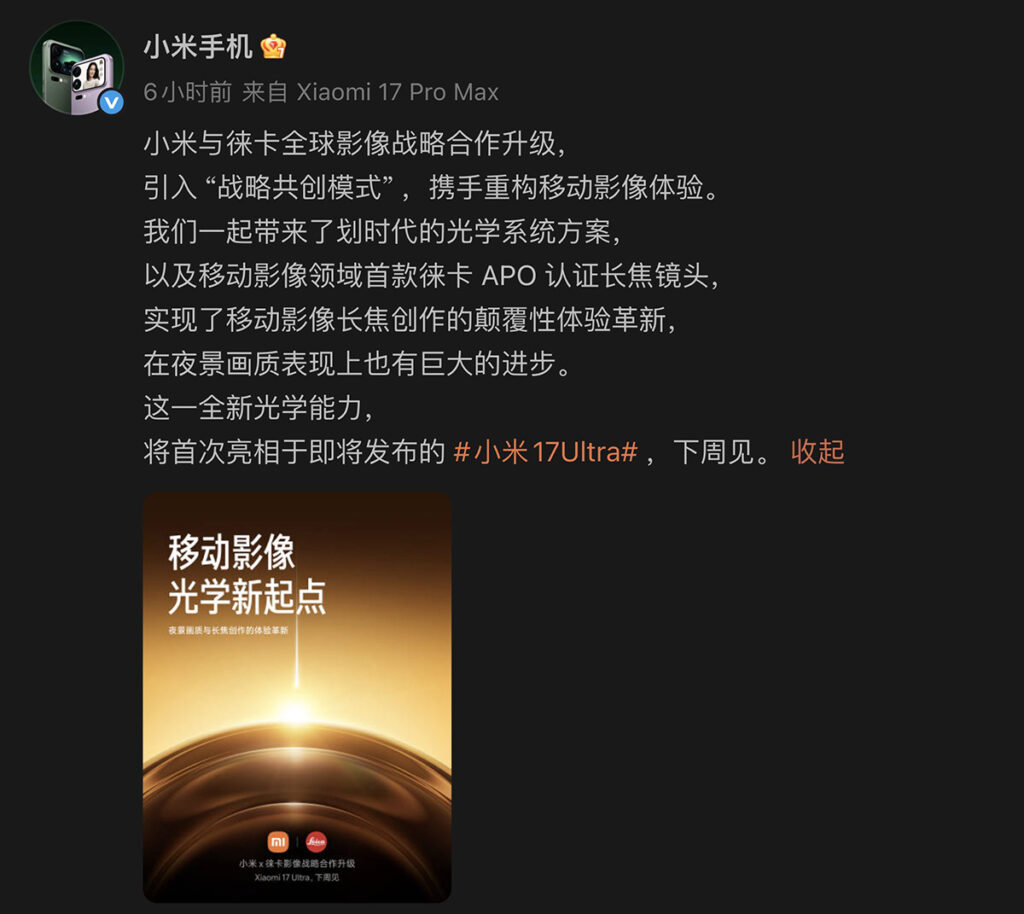Open the 移动影像 光学新起点 poster image

[297, 696]
